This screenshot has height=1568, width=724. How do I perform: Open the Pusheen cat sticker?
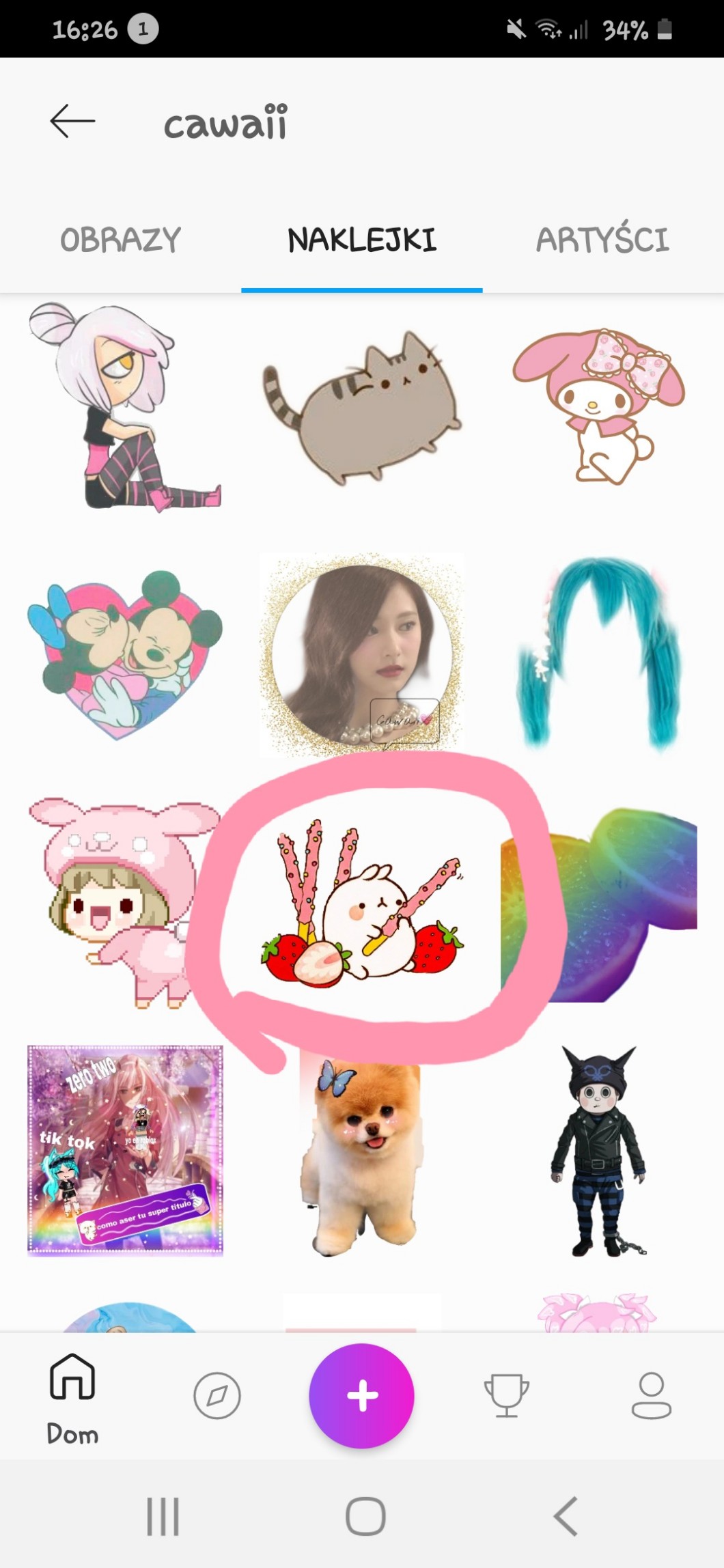point(362,408)
